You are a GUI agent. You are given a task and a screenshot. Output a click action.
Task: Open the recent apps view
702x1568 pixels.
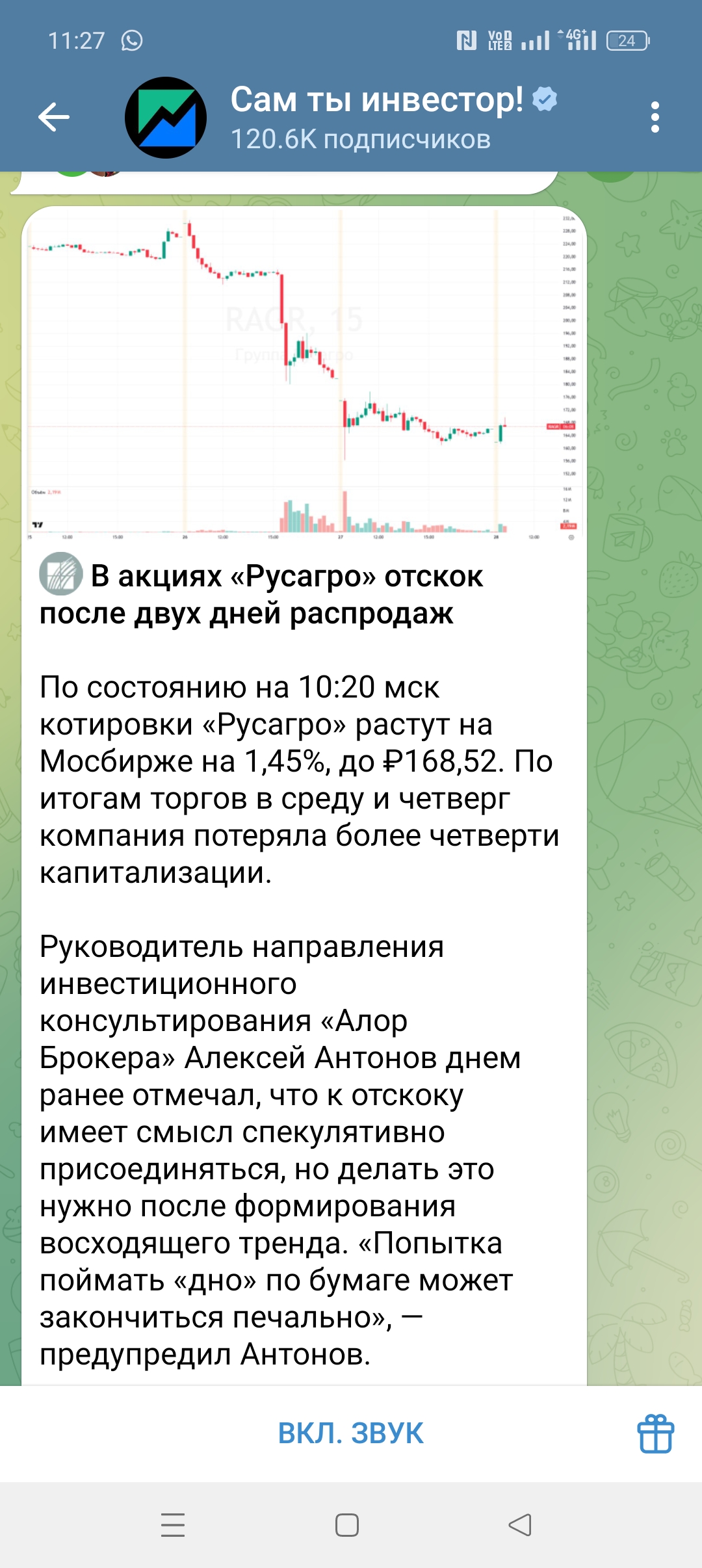point(173,1524)
